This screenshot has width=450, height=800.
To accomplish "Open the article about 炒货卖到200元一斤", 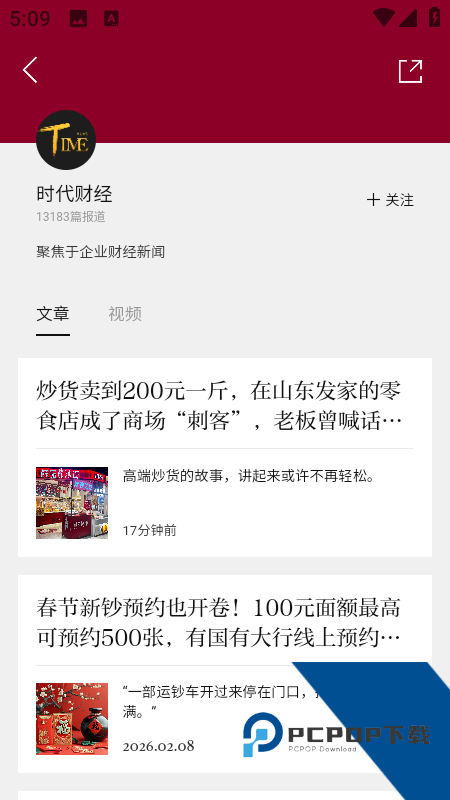I will click(225, 457).
